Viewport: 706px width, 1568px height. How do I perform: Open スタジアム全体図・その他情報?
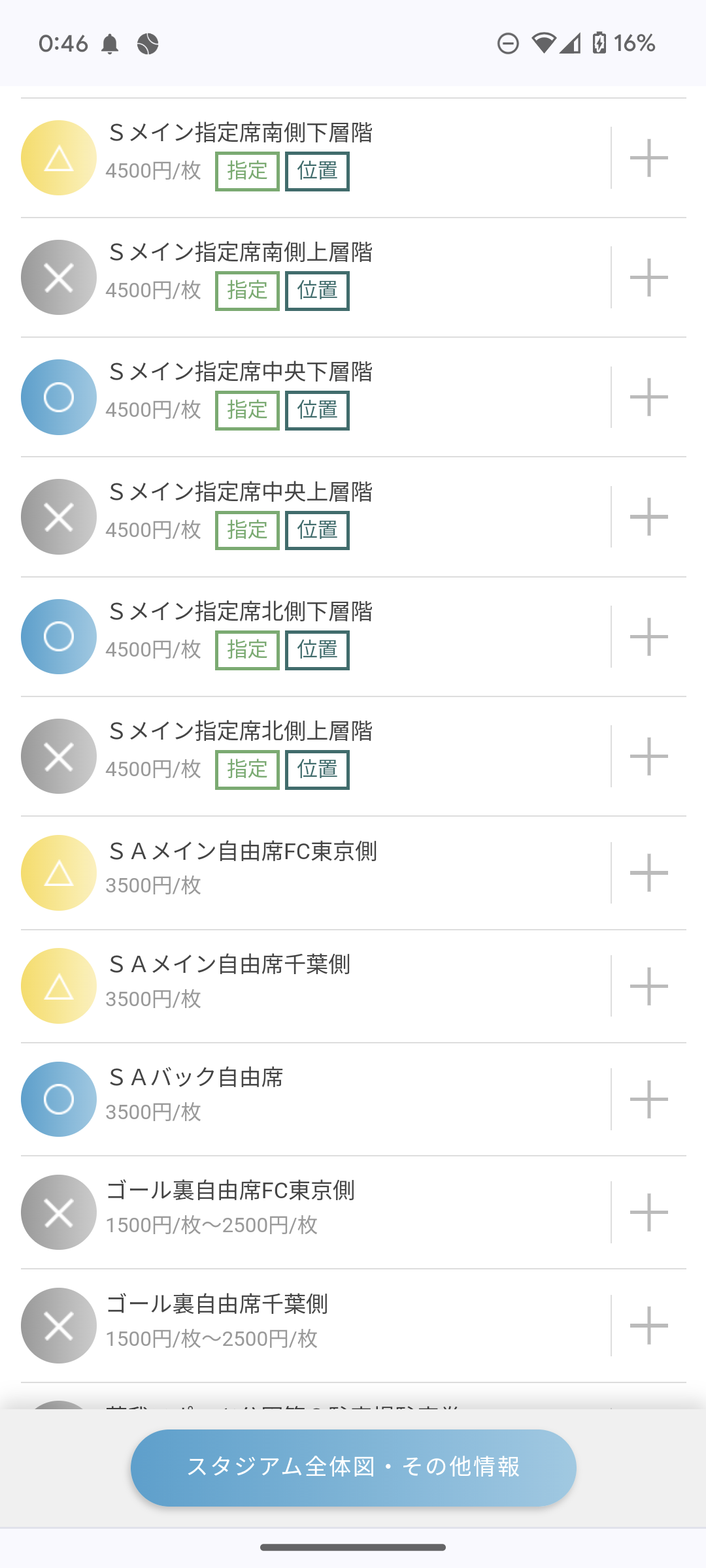pyautogui.click(x=353, y=1467)
